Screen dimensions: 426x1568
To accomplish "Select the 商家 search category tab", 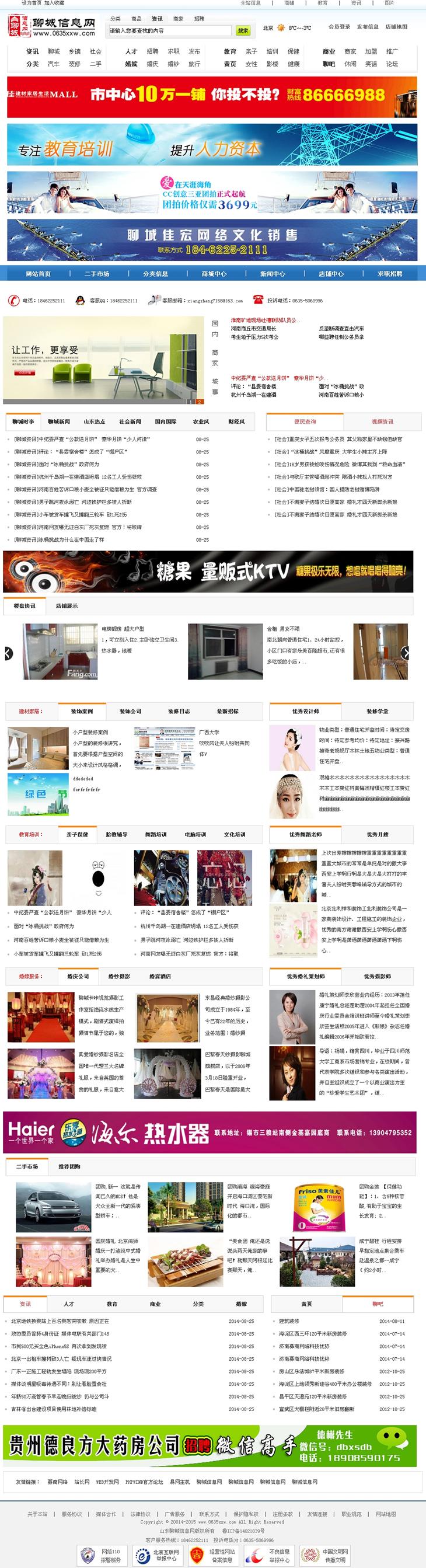I will pos(179,19).
